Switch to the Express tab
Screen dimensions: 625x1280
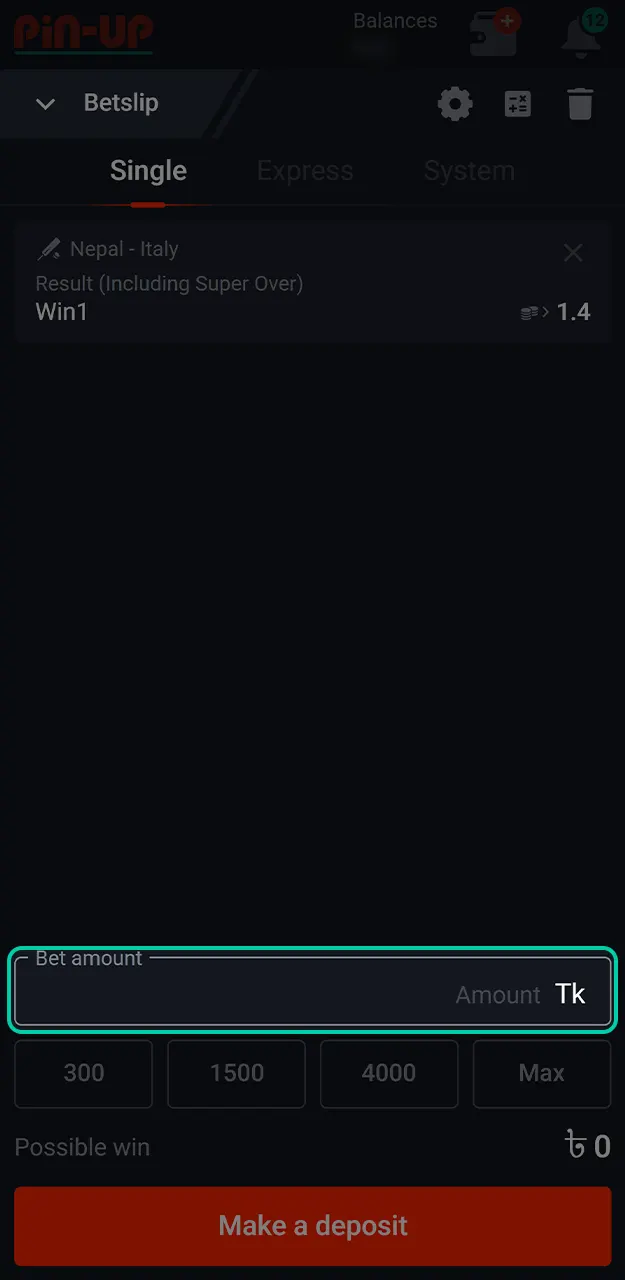click(x=305, y=171)
